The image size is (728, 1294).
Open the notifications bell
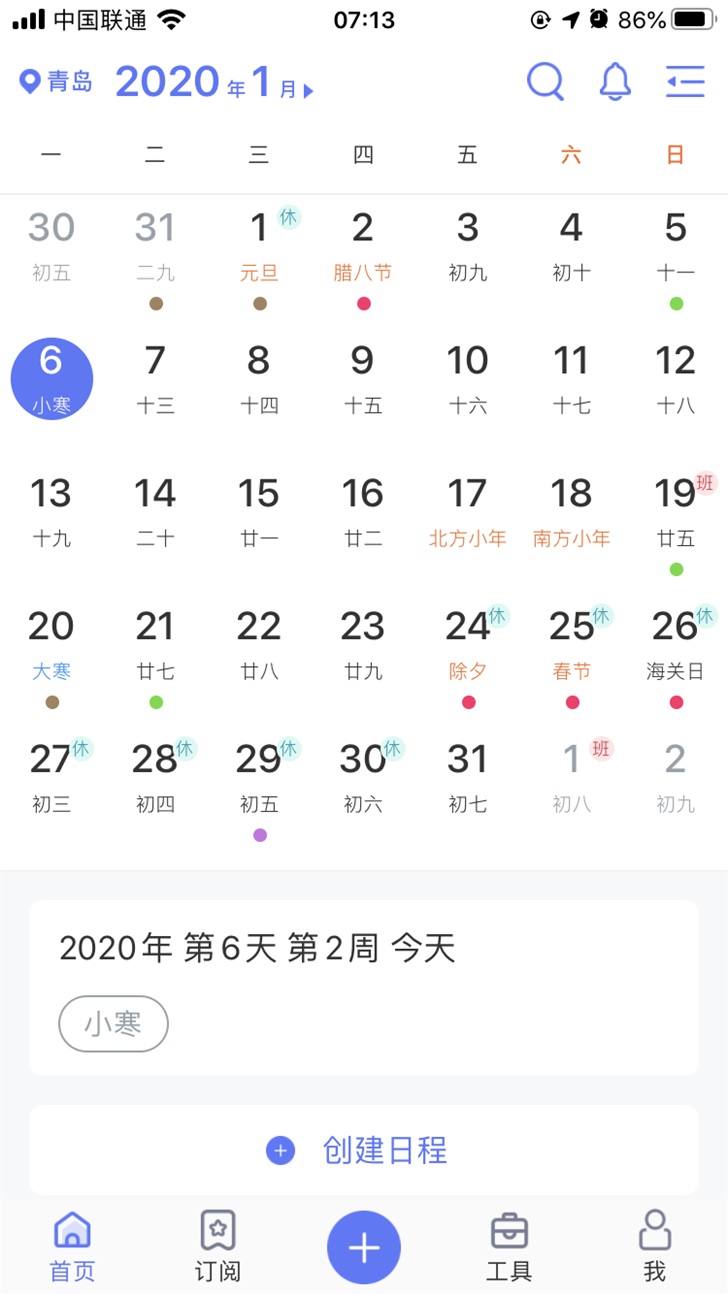pyautogui.click(x=615, y=82)
